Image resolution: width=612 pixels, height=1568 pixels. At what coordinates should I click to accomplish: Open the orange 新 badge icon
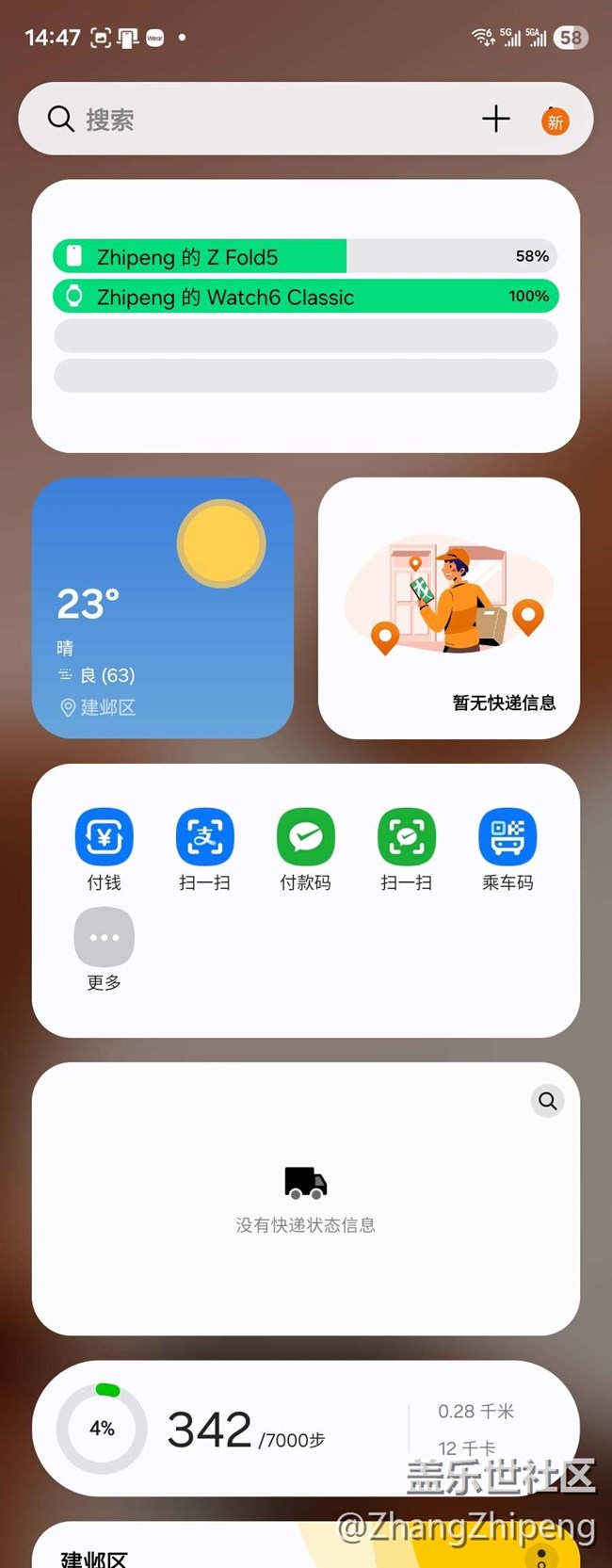(555, 121)
